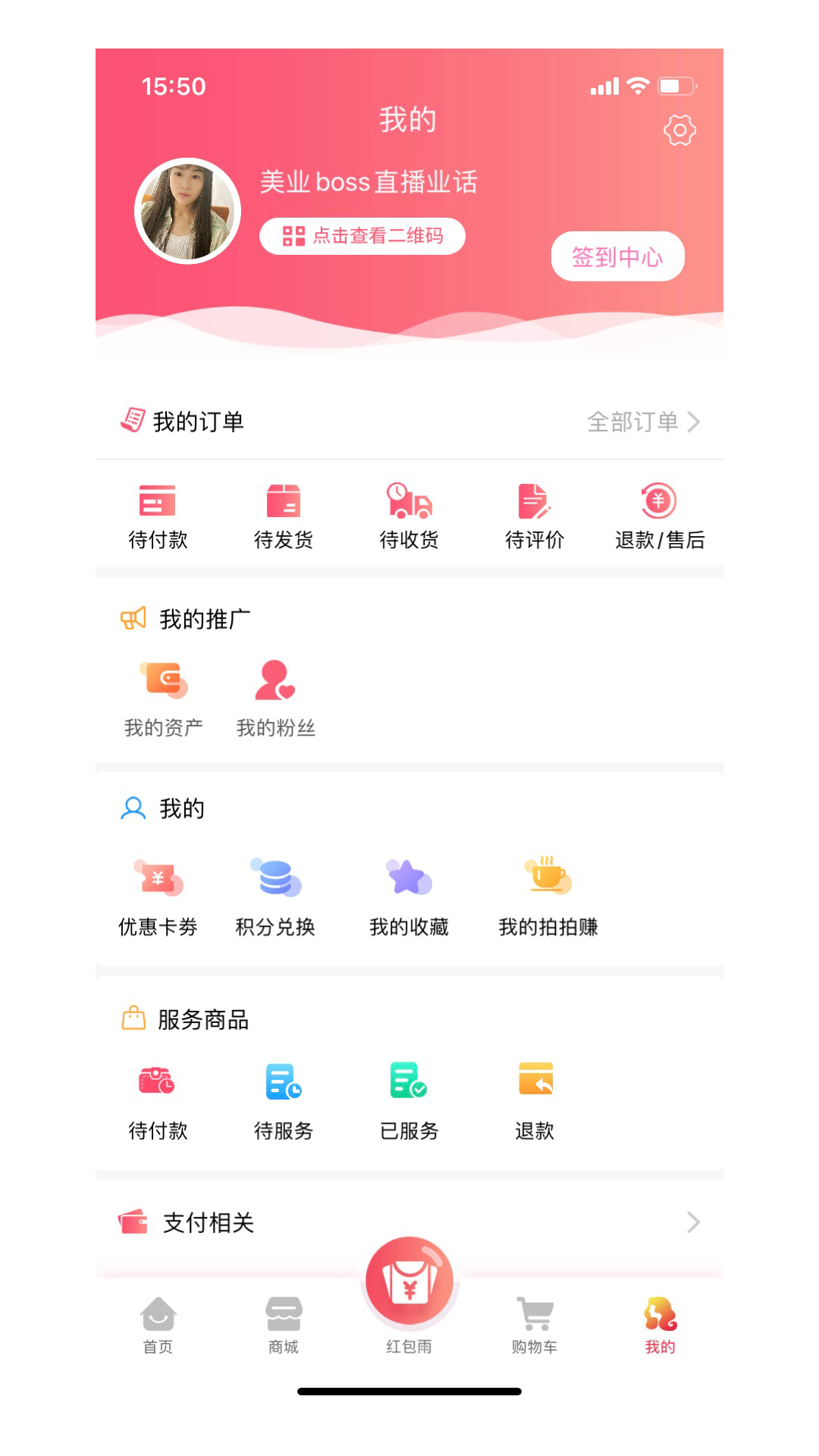Open 我的粉丝 fans list
The image size is (819, 1456).
[275, 698]
